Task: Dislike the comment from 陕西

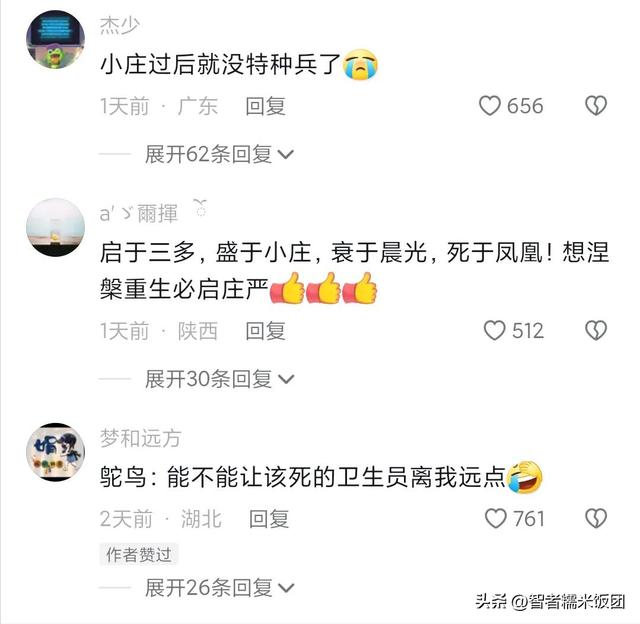Action: pyautogui.click(x=596, y=330)
